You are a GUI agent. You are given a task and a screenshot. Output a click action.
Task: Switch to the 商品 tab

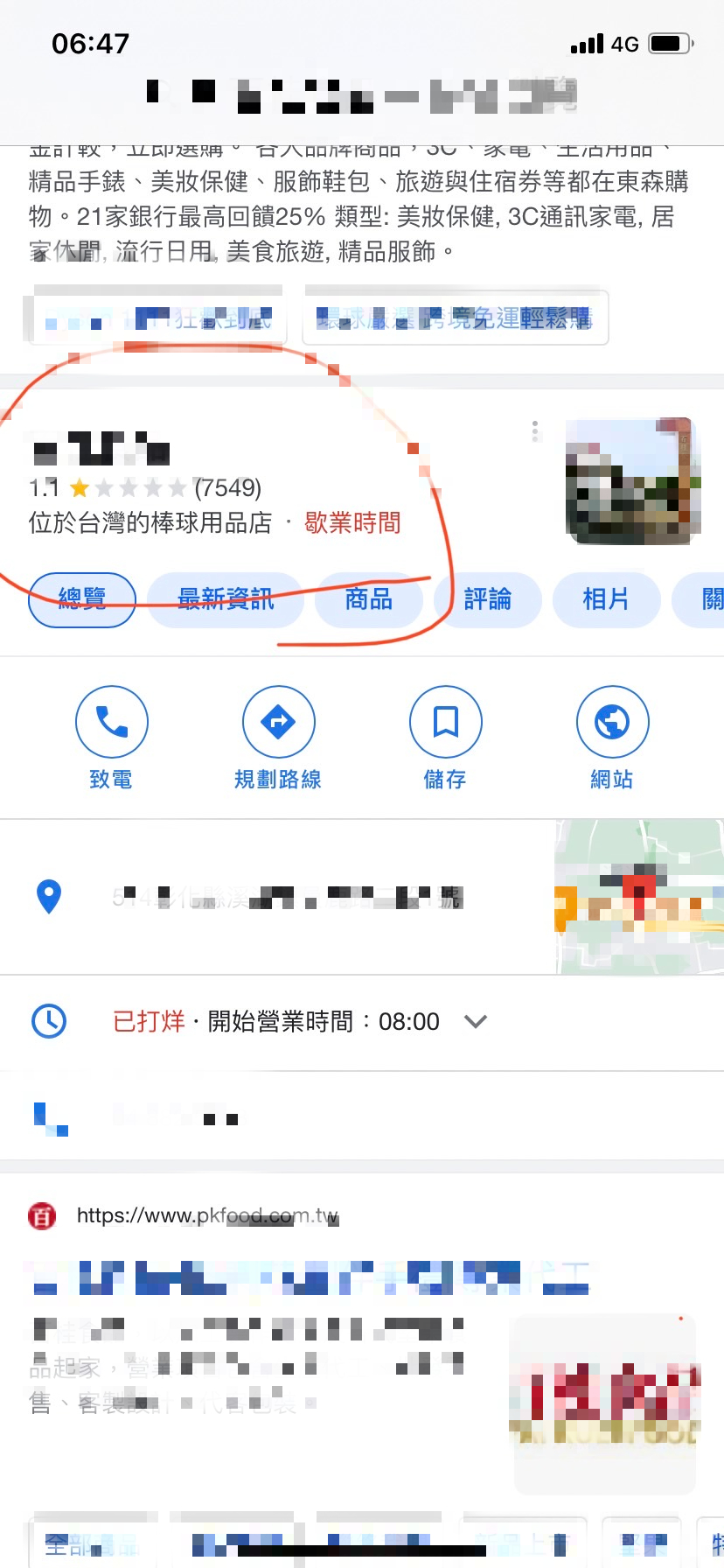tap(368, 599)
